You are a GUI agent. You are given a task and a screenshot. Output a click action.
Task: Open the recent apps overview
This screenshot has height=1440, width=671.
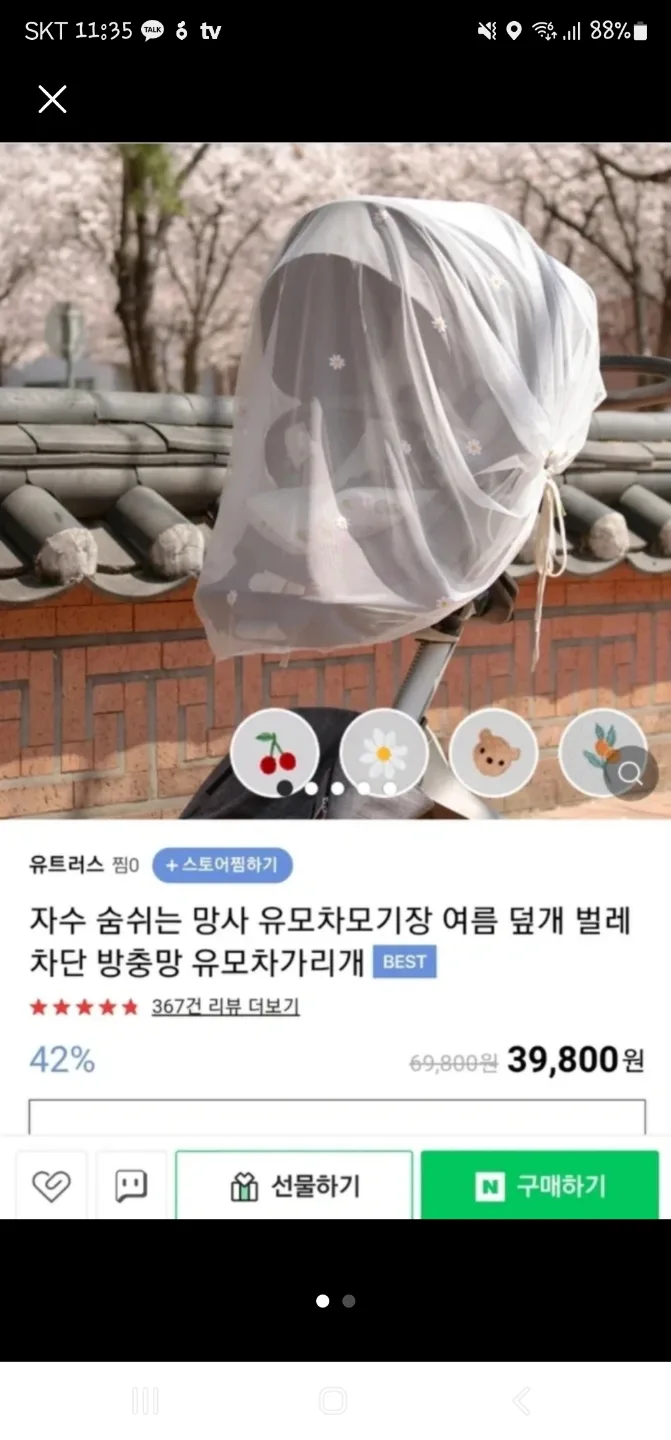click(145, 1401)
